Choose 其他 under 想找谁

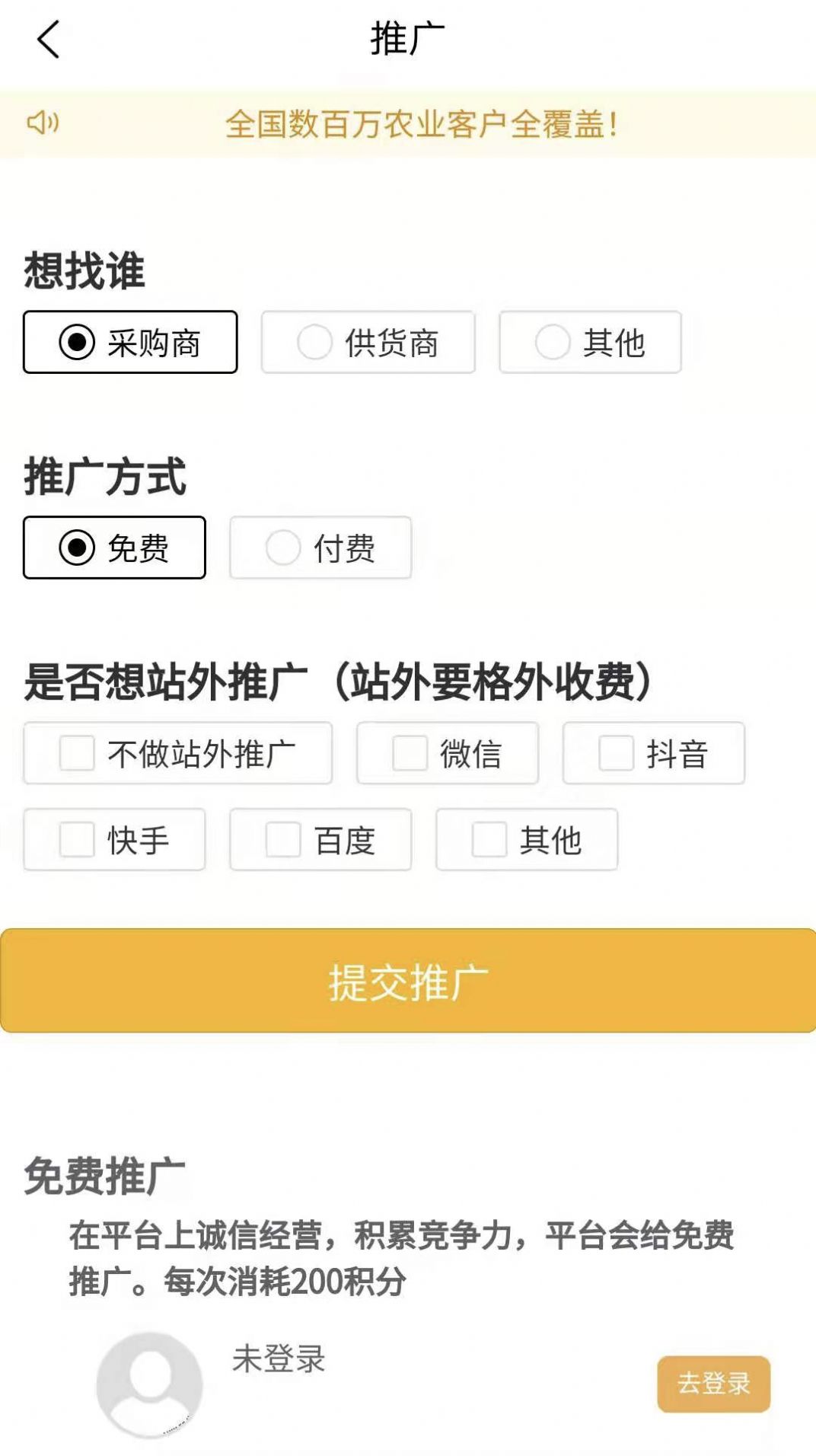tap(590, 343)
